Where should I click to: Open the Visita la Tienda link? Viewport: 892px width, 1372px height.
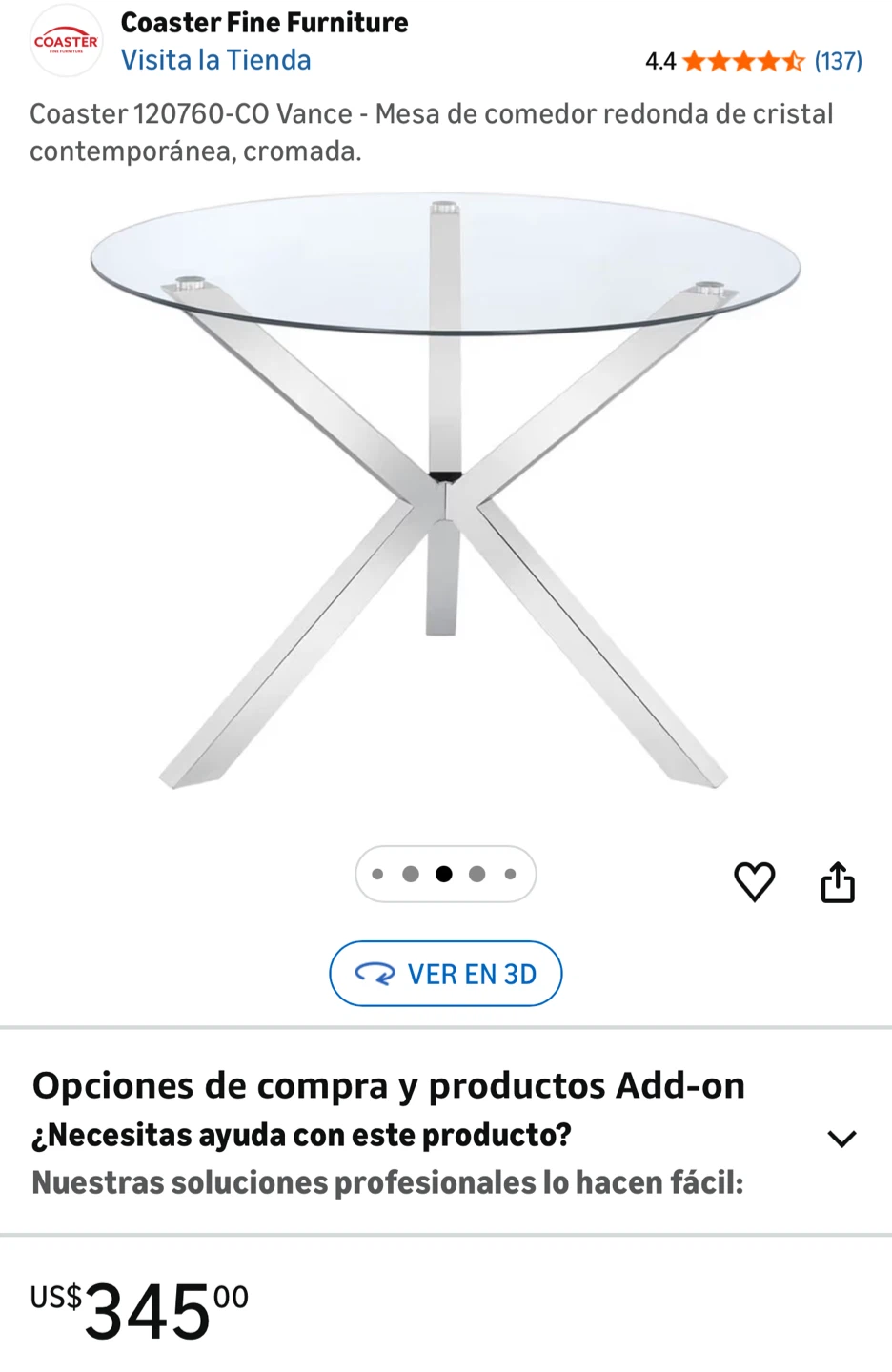(215, 60)
